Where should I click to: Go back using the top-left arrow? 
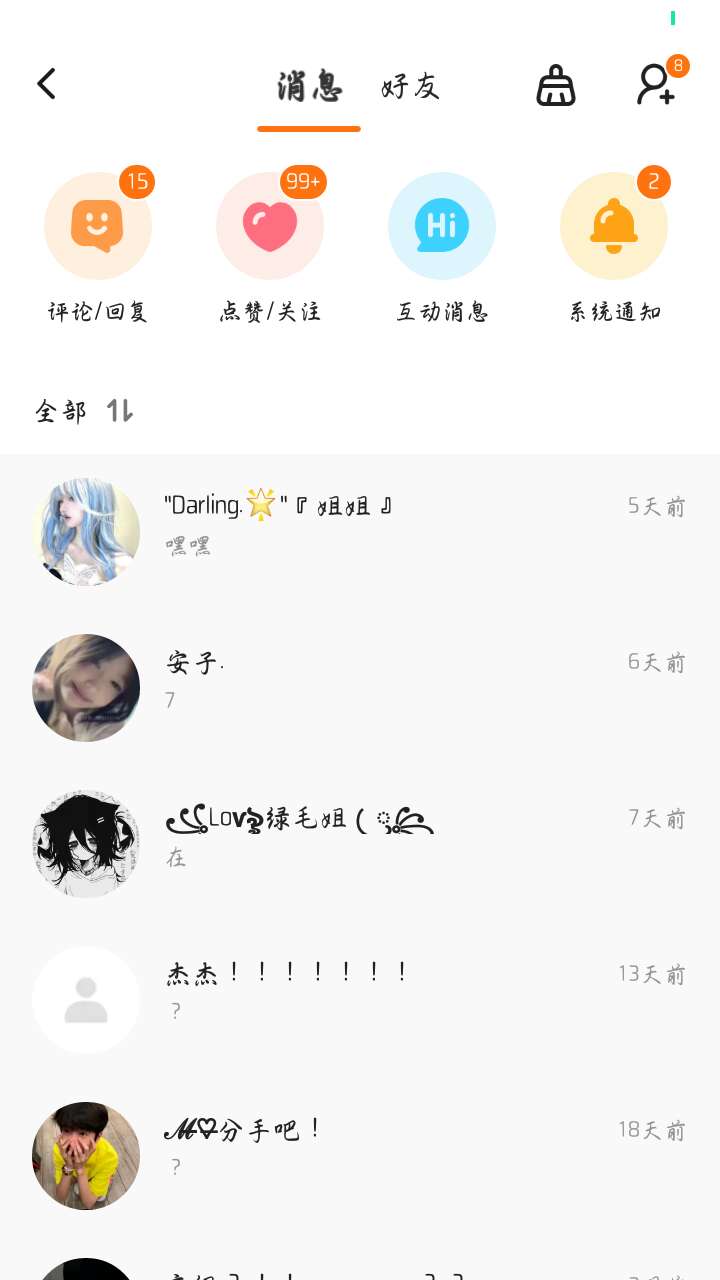tap(47, 84)
